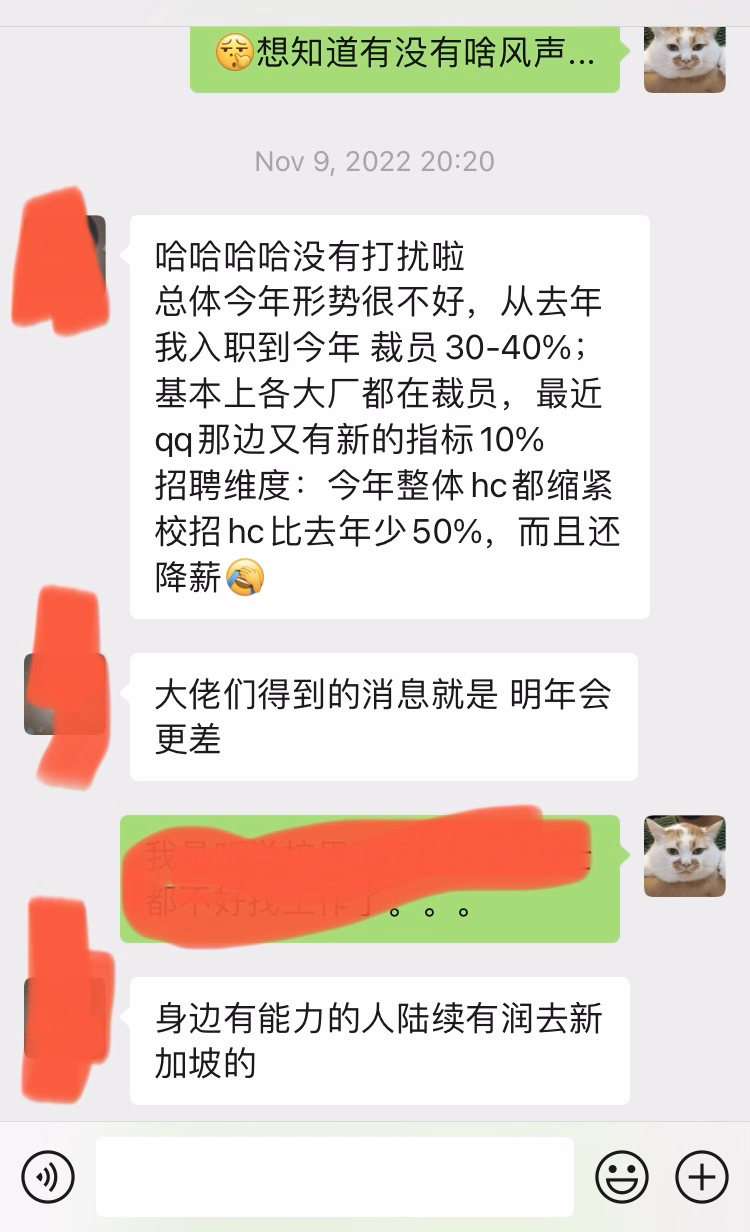Open the emoji sticker panel

pyautogui.click(x=622, y=1177)
